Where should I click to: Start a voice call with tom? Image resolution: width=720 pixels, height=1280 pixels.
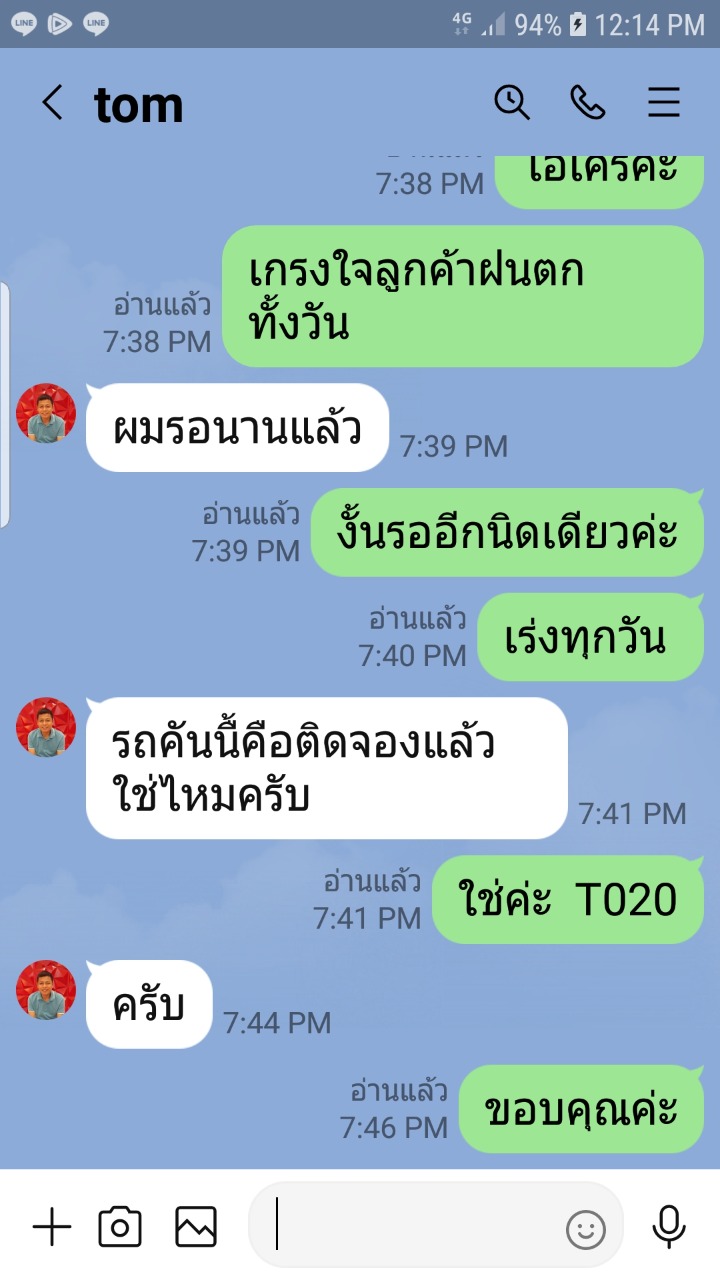tap(587, 102)
